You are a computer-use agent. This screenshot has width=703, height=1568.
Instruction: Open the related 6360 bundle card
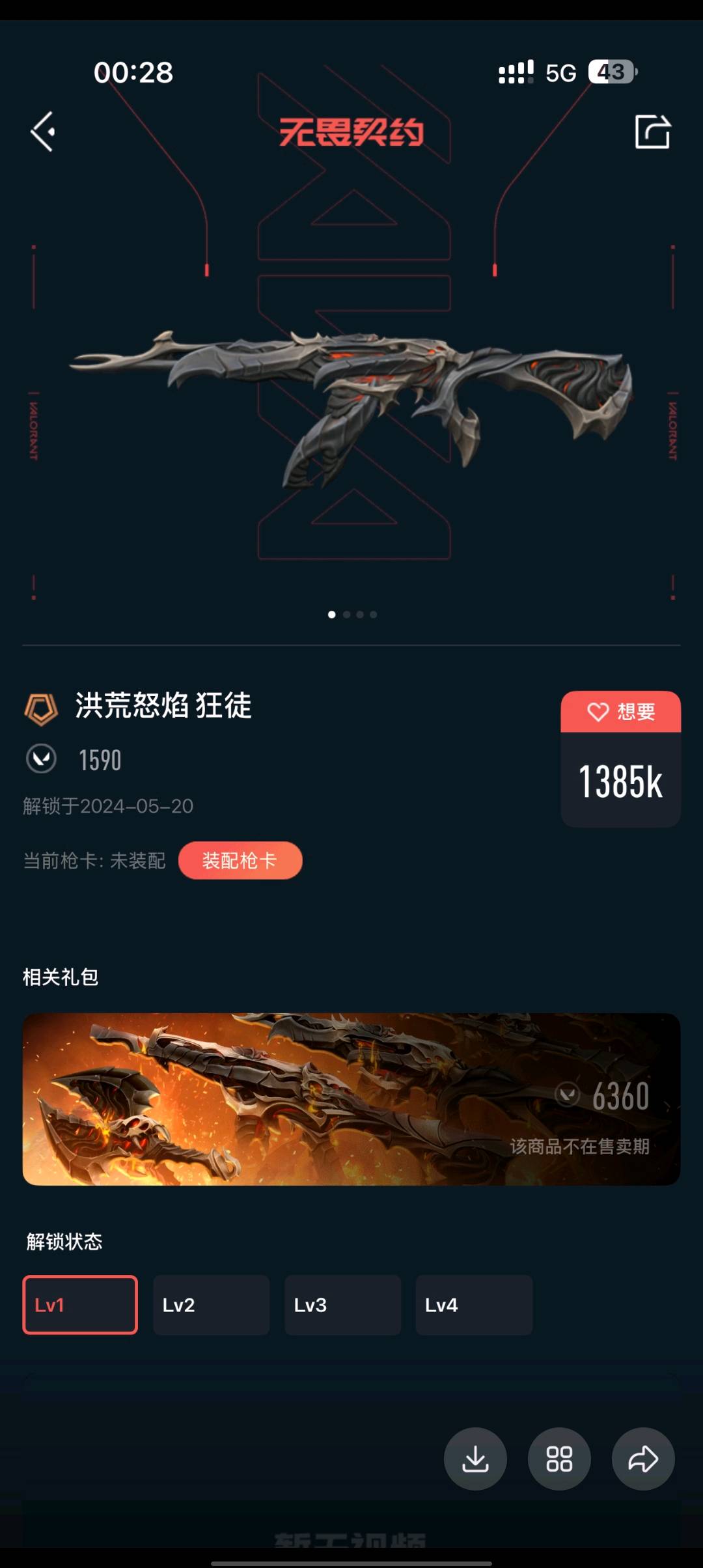pyautogui.click(x=351, y=1099)
